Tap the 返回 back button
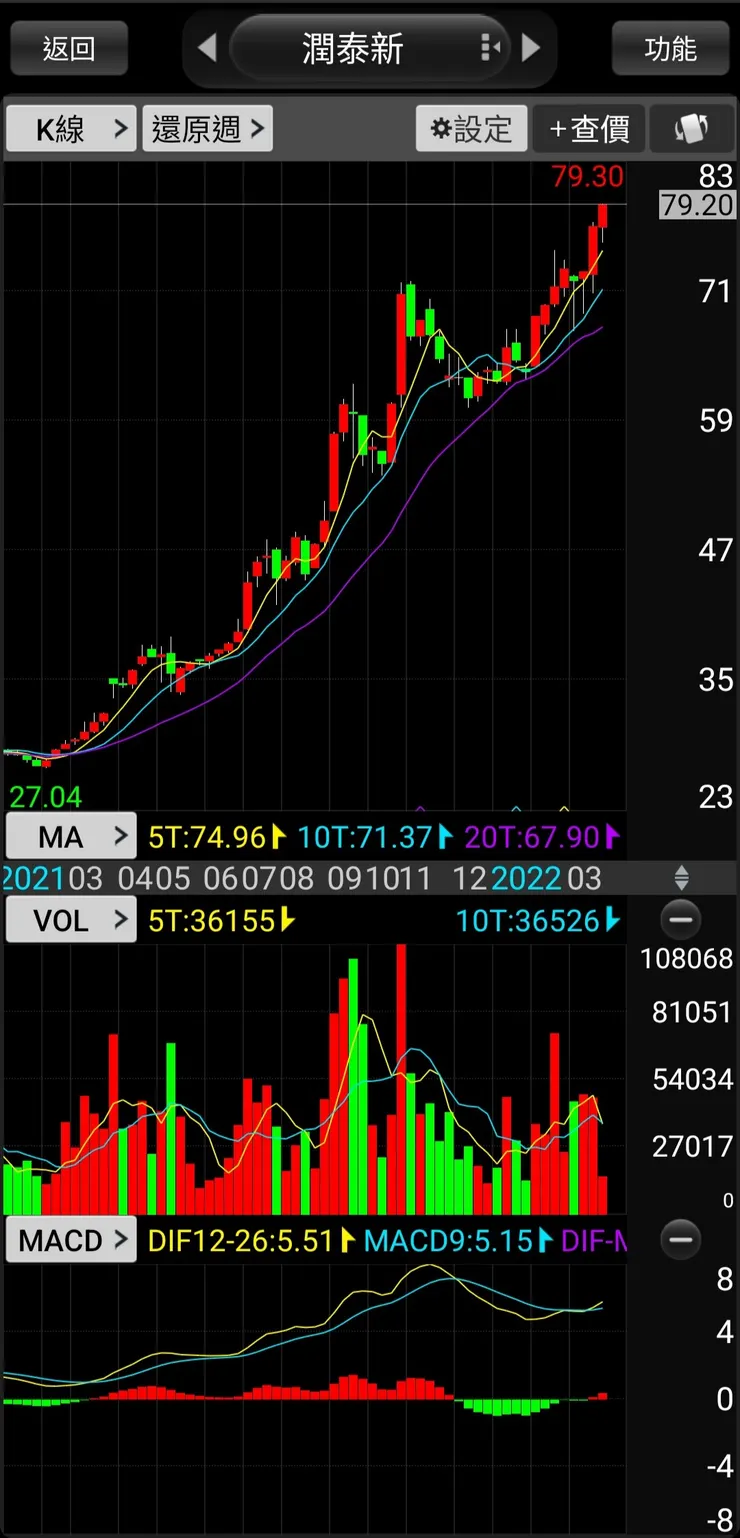The width and height of the screenshot is (740, 1538). (69, 48)
